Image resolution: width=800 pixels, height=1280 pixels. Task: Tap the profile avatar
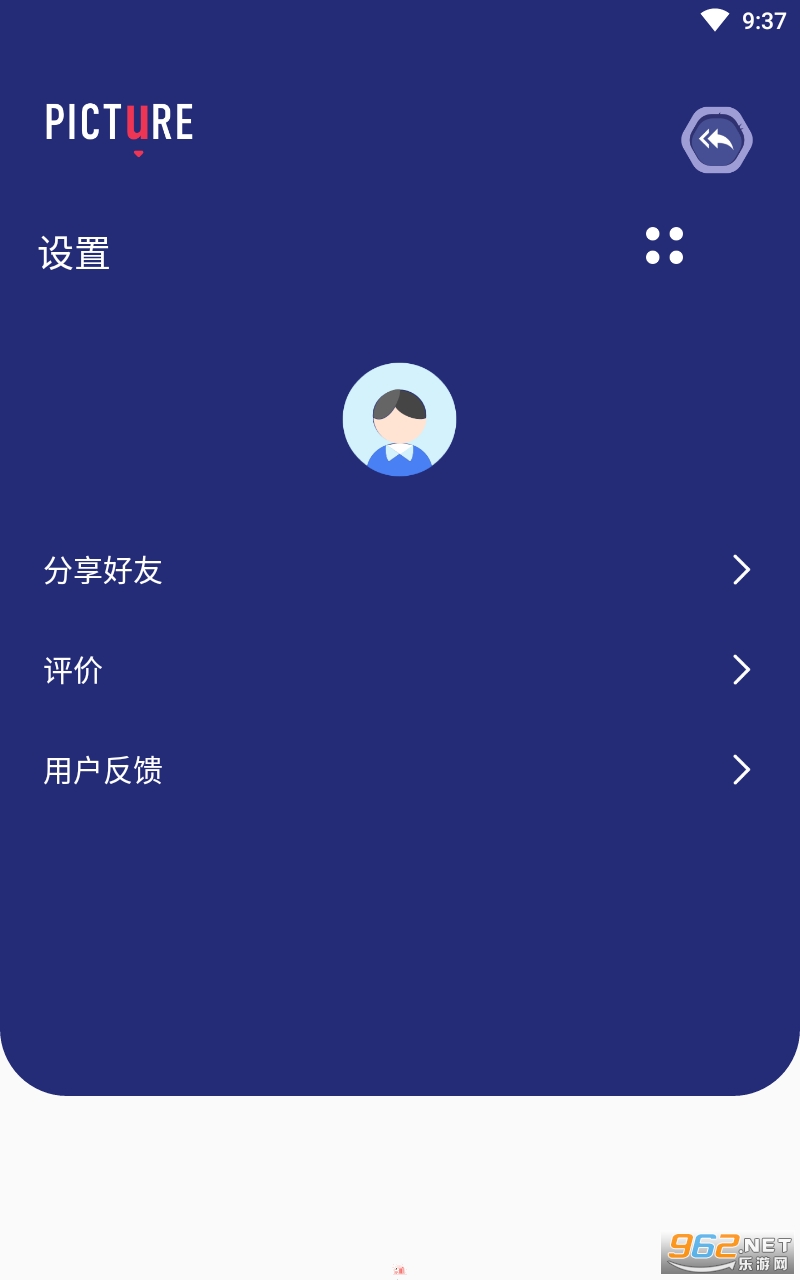coord(399,419)
